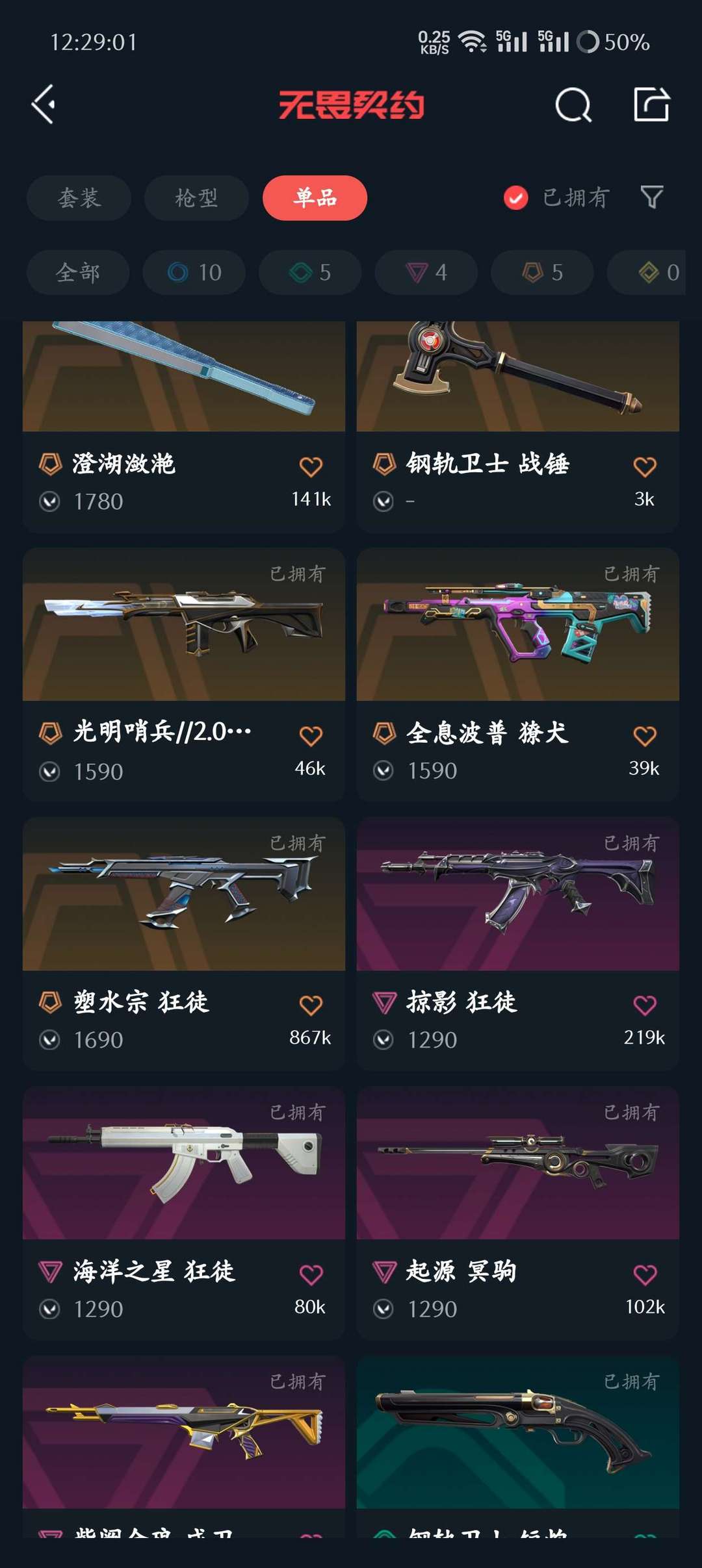
Task: Like the 起源 冥驹 skin
Action: click(x=645, y=1275)
